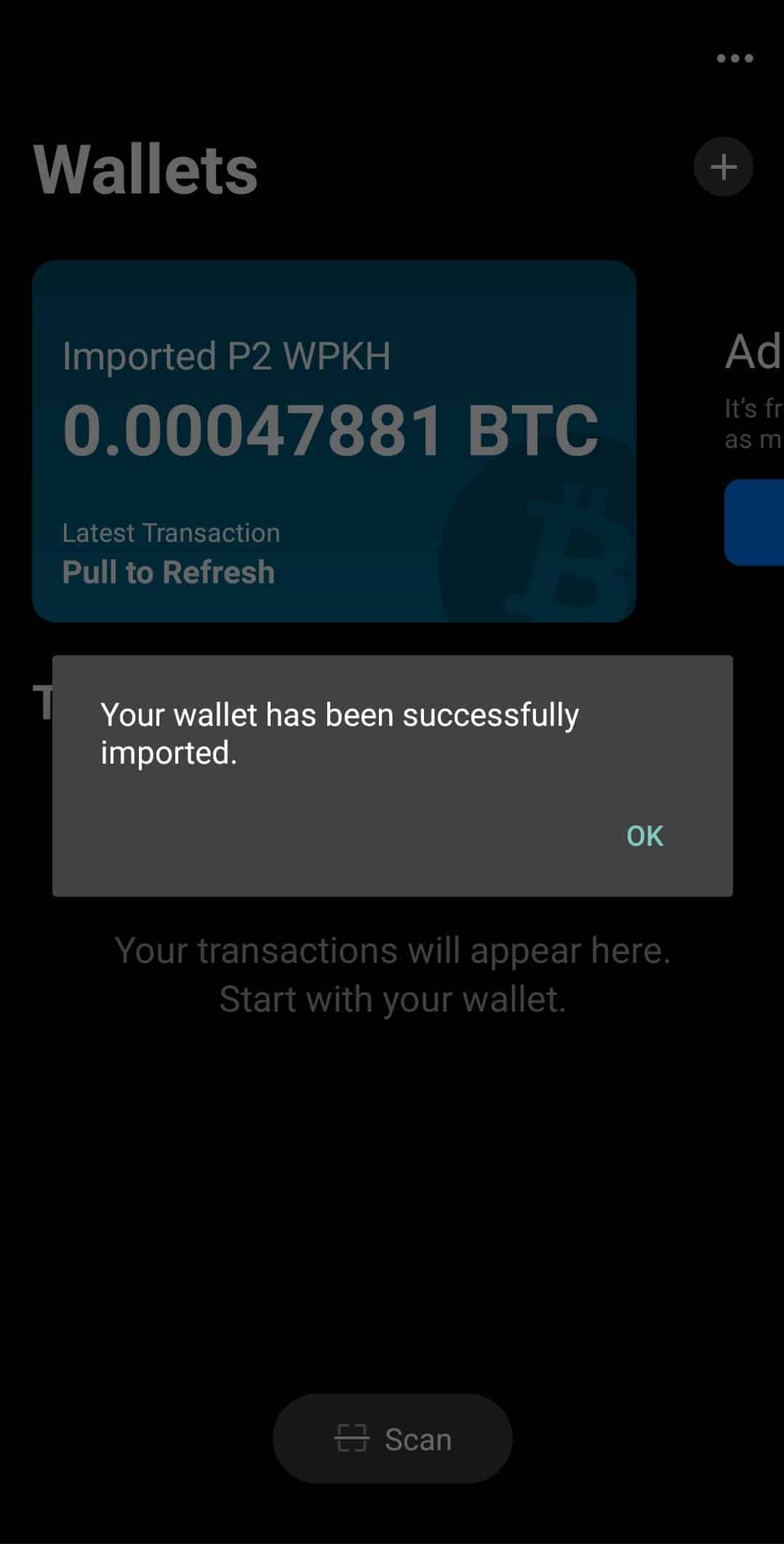Confirm the import dialog with OK

coord(644,836)
